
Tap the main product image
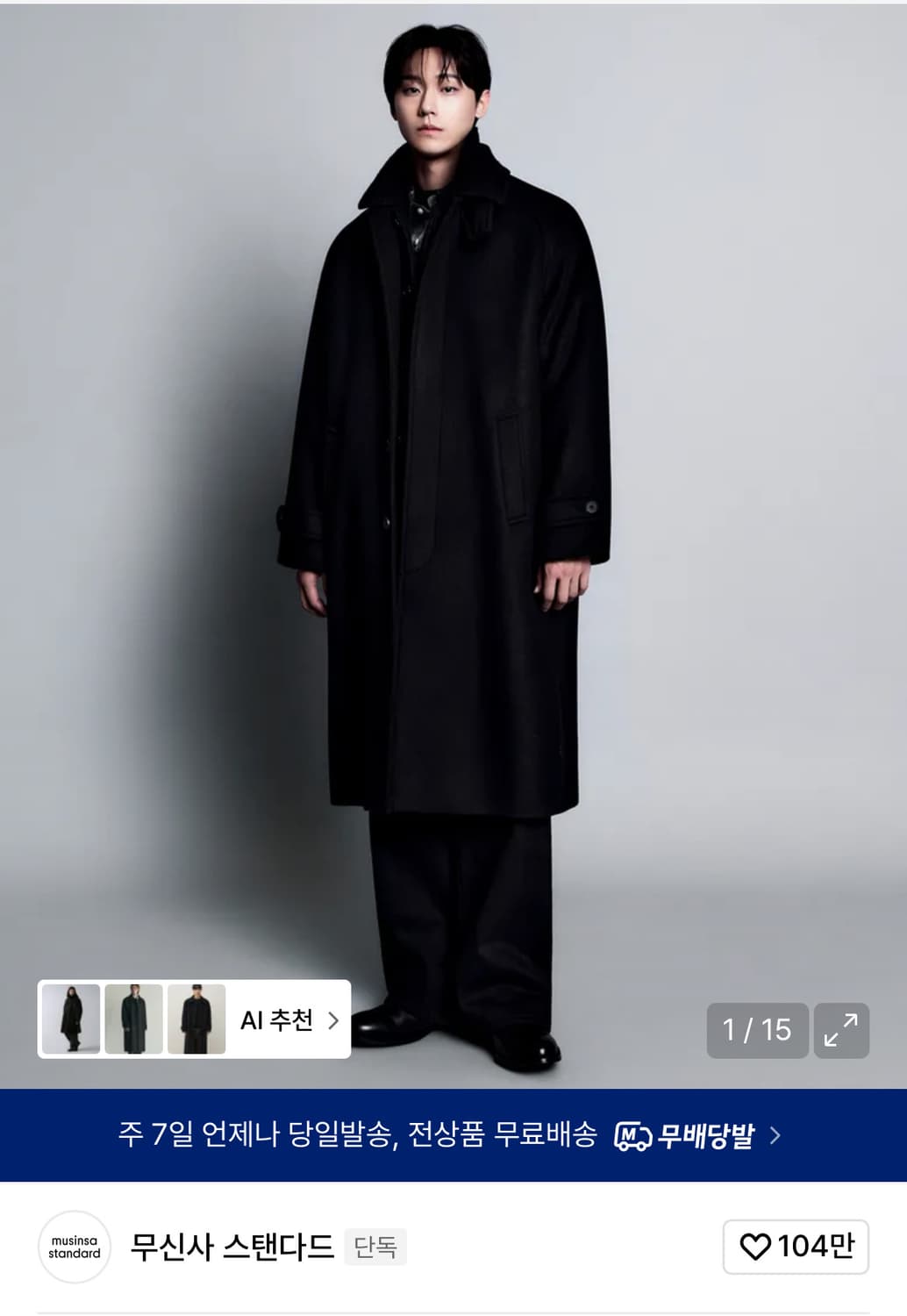pos(453,526)
